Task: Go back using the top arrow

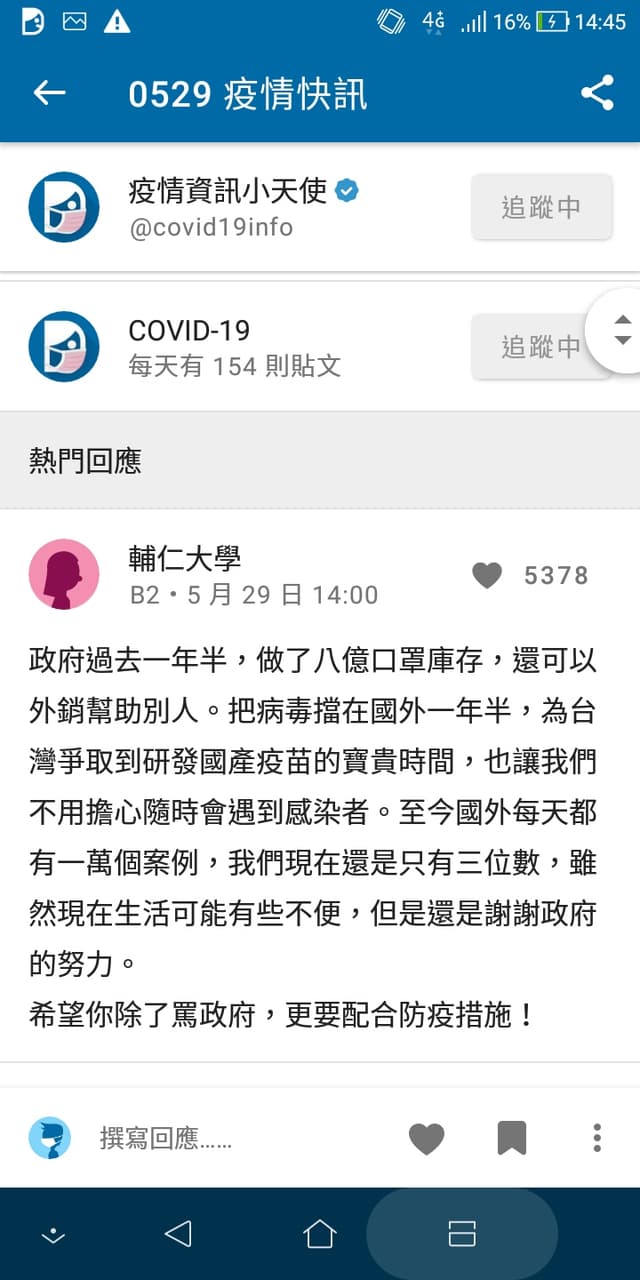Action: (49, 94)
